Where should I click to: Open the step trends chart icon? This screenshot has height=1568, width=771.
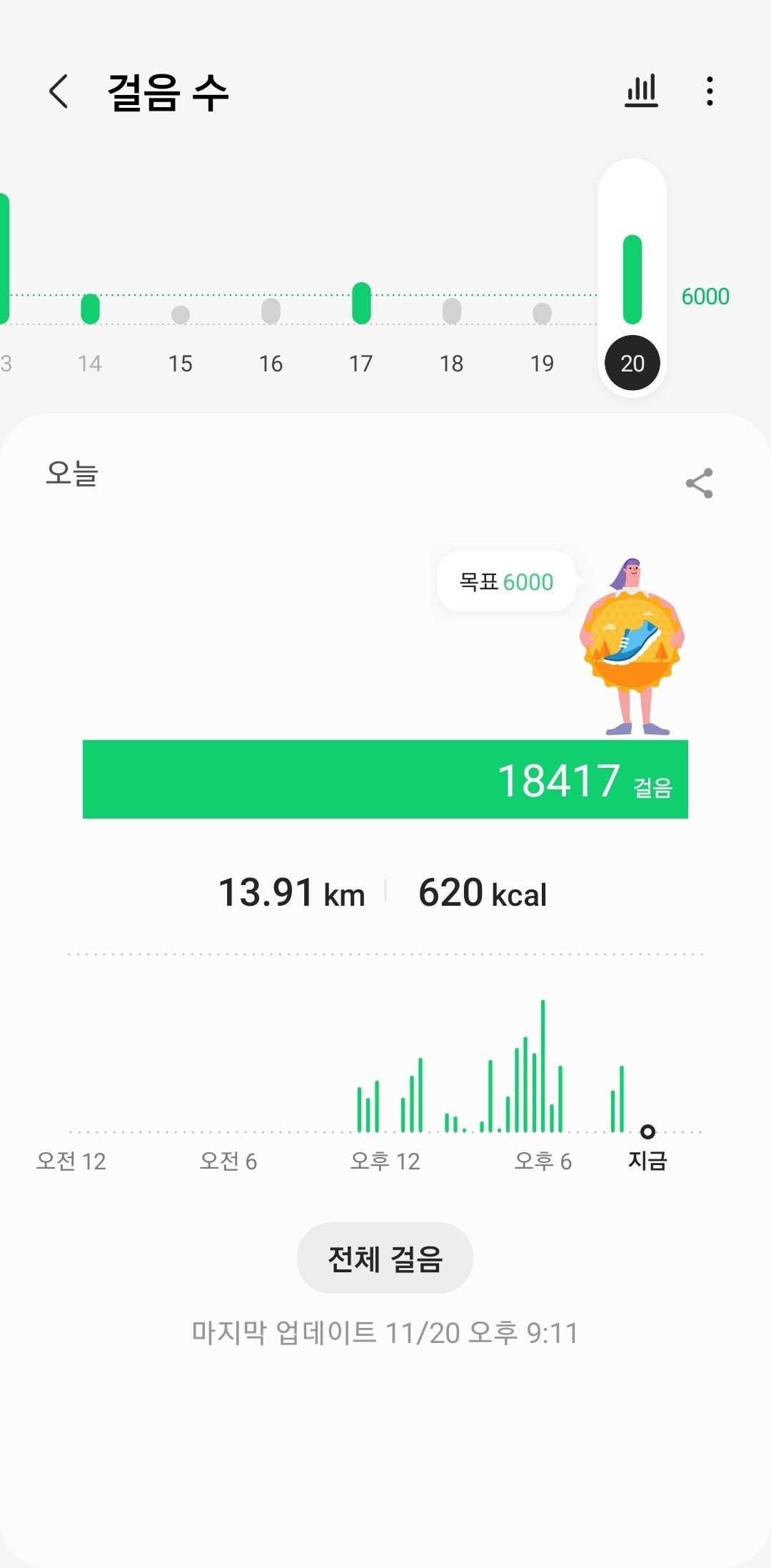[x=641, y=91]
